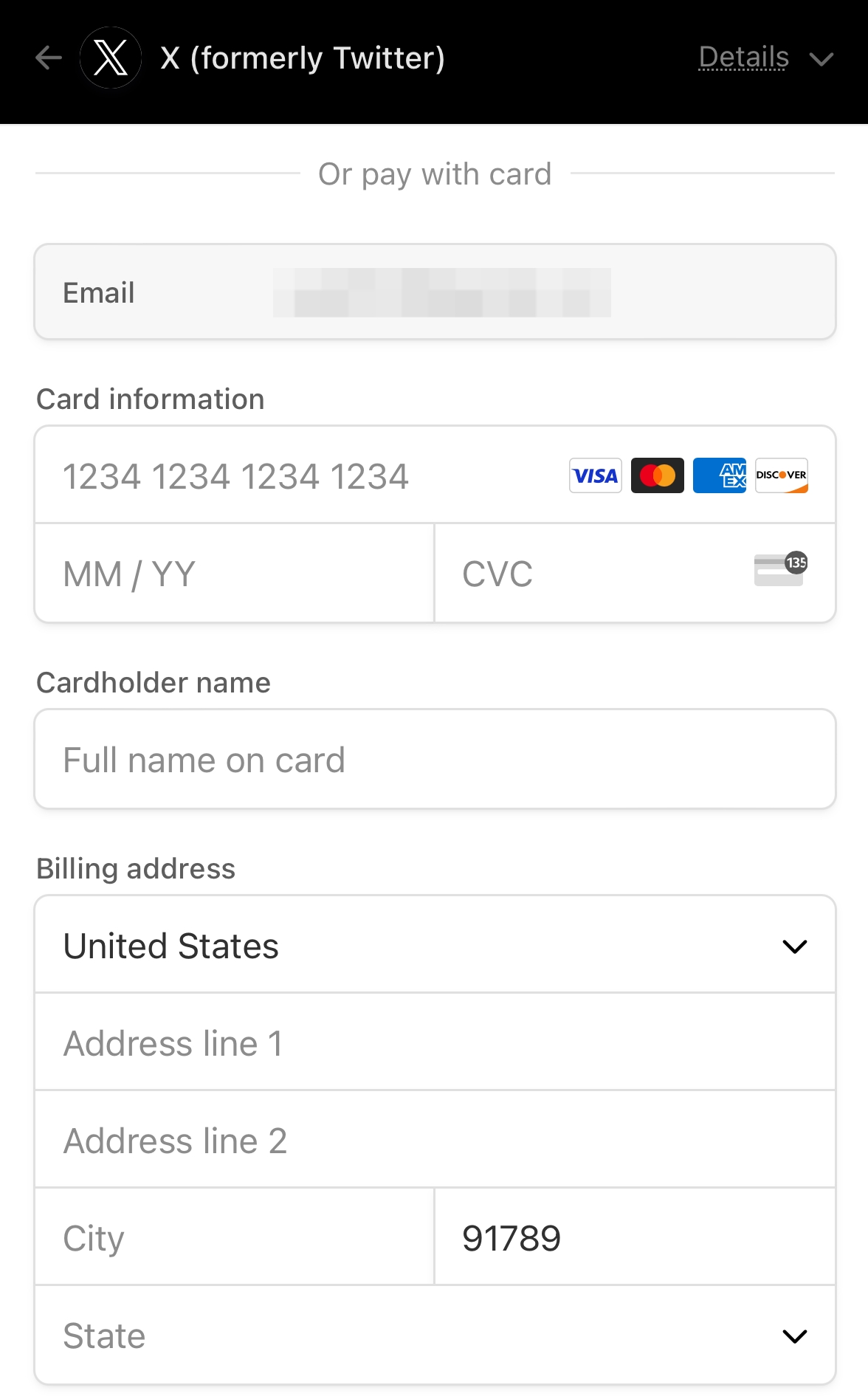Go back using the header arrow
This screenshot has width=868, height=1399.
coord(49,58)
